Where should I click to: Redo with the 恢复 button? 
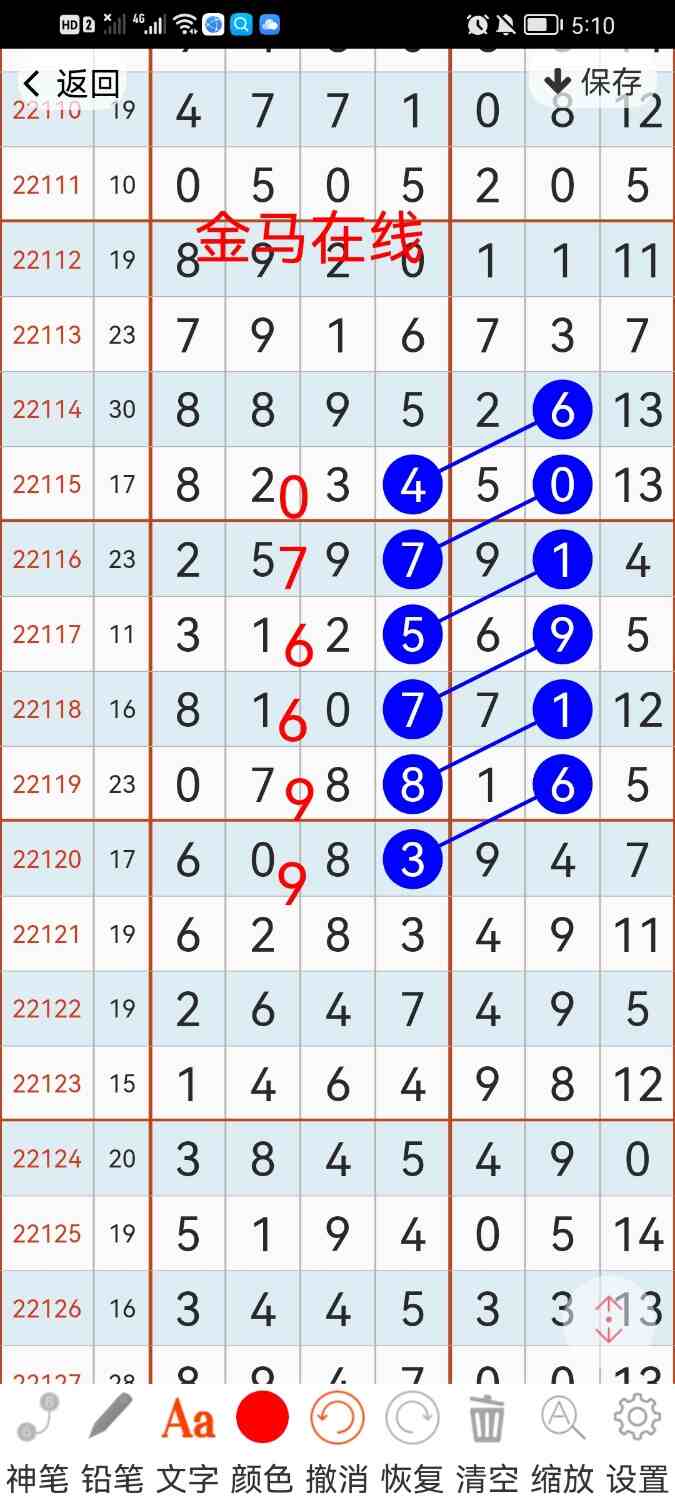pyautogui.click(x=412, y=1440)
